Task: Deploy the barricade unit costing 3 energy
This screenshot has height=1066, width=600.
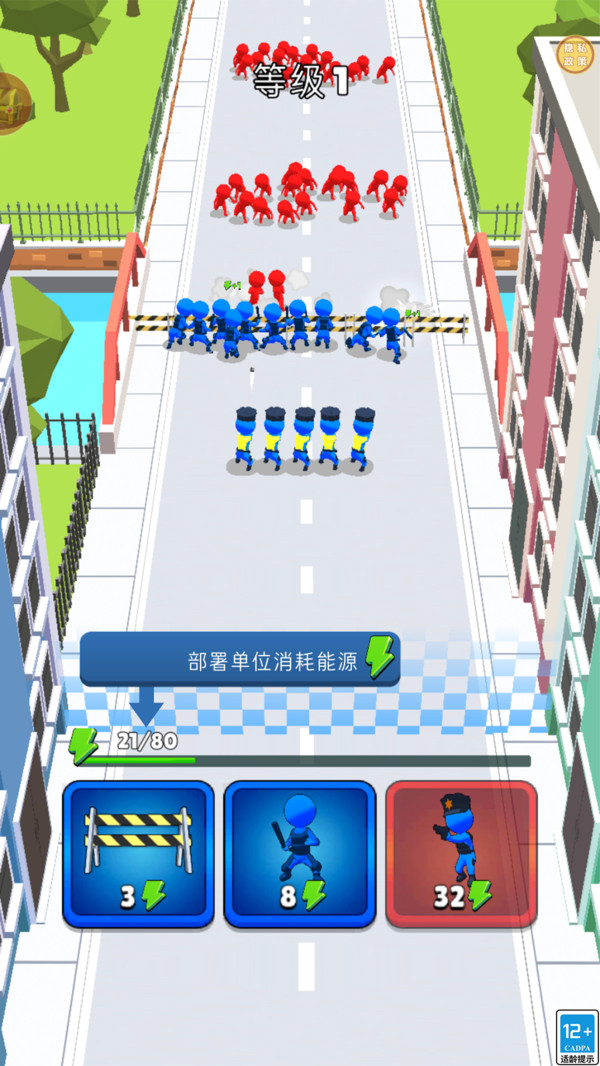Action: coord(138,854)
